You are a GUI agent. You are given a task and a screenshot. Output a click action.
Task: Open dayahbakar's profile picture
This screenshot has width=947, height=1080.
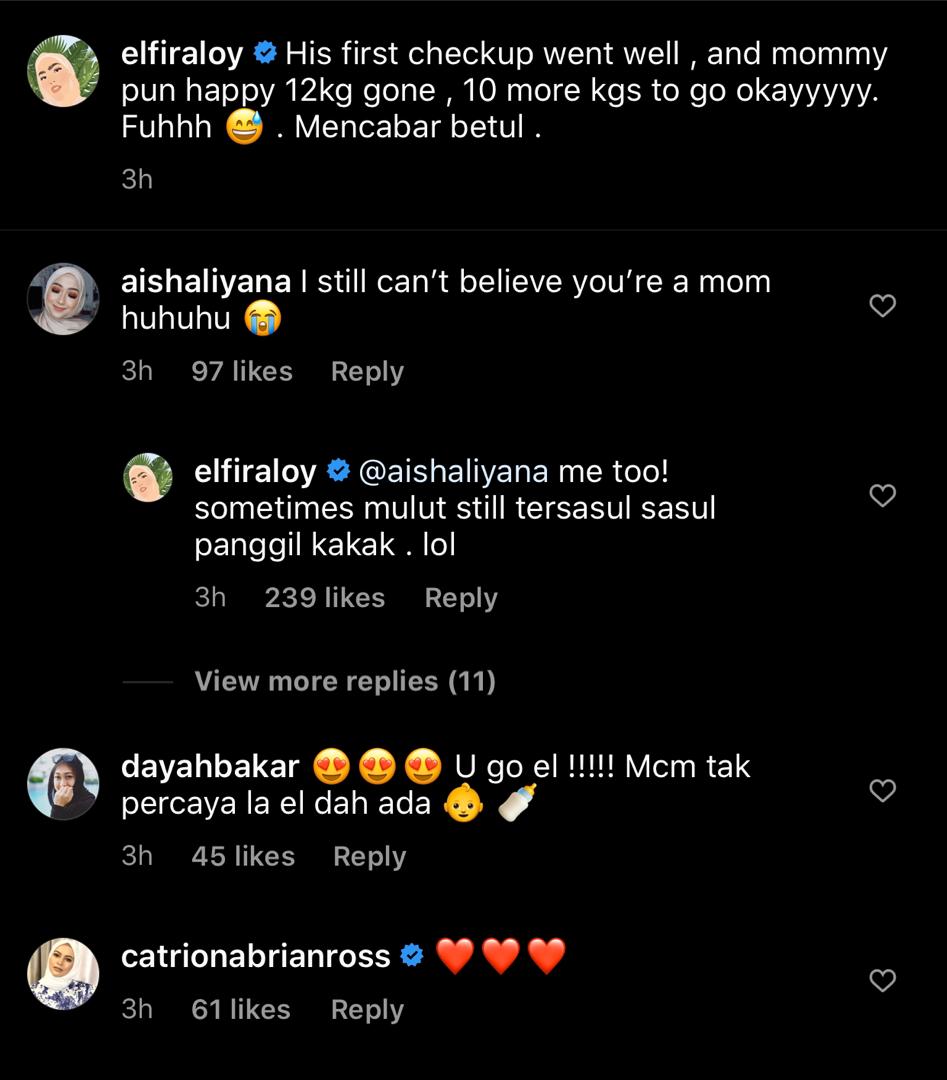coord(63,784)
